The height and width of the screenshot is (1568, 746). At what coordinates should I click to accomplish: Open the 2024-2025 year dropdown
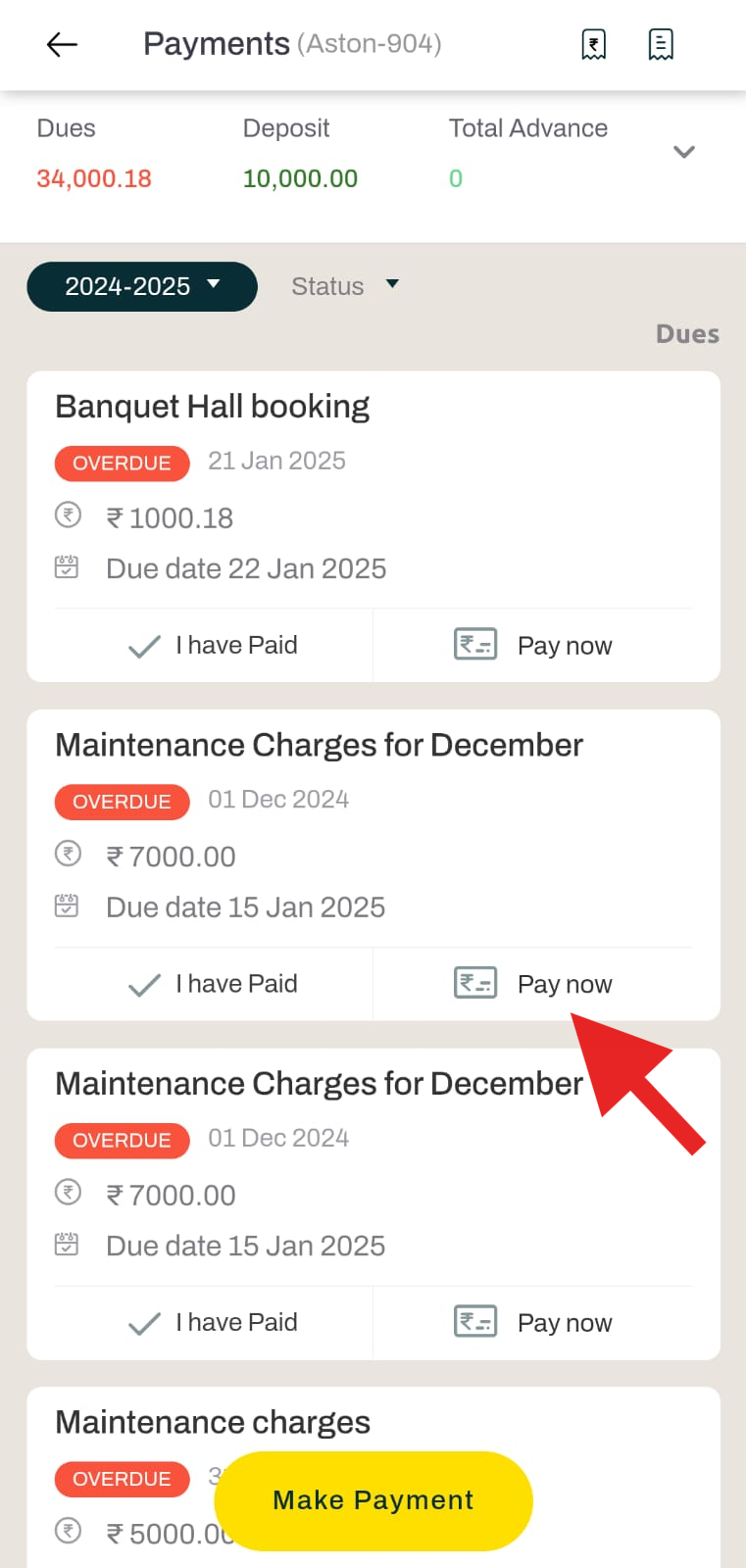142,286
